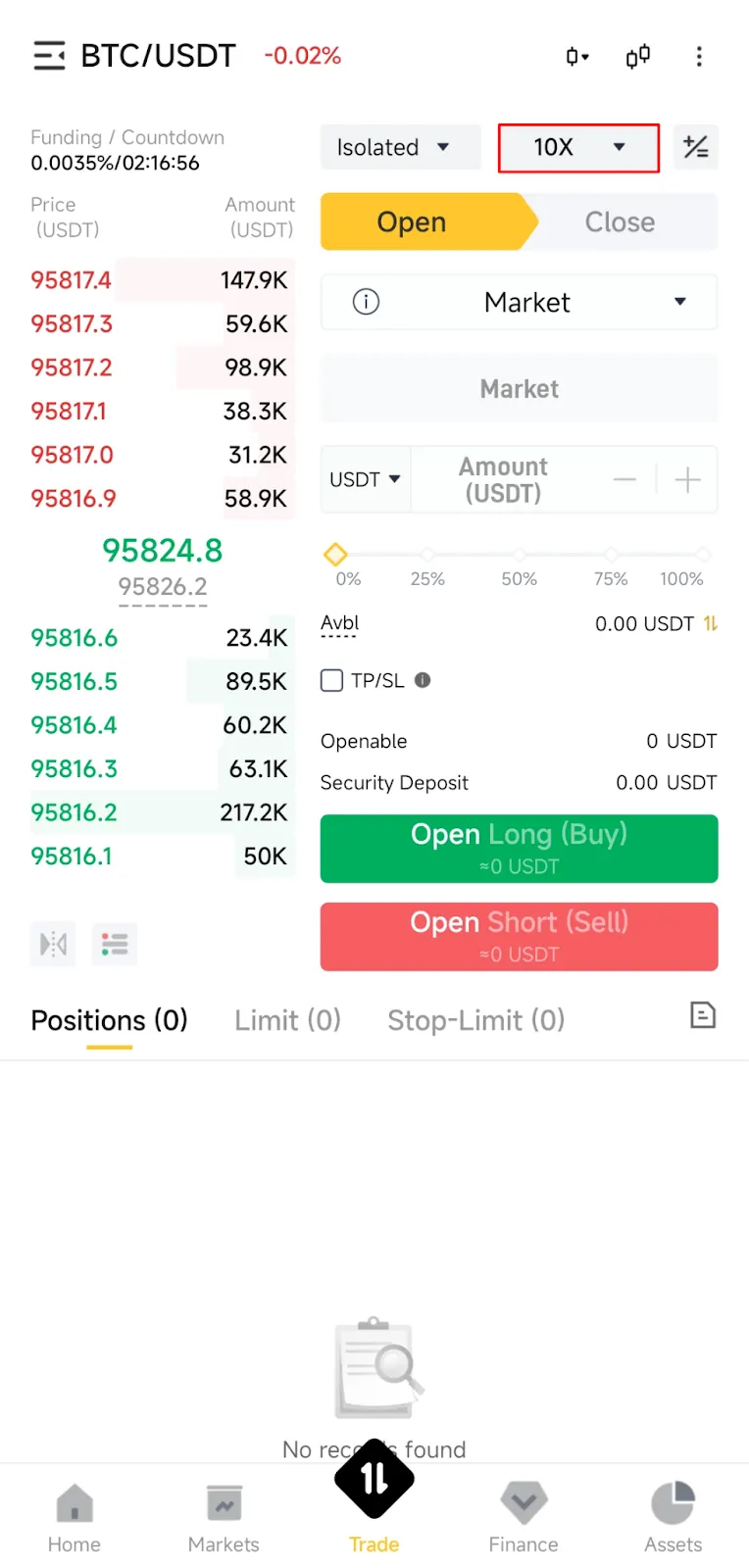Open the order history document icon
This screenshot has height=1568, width=749.
[x=703, y=1015]
